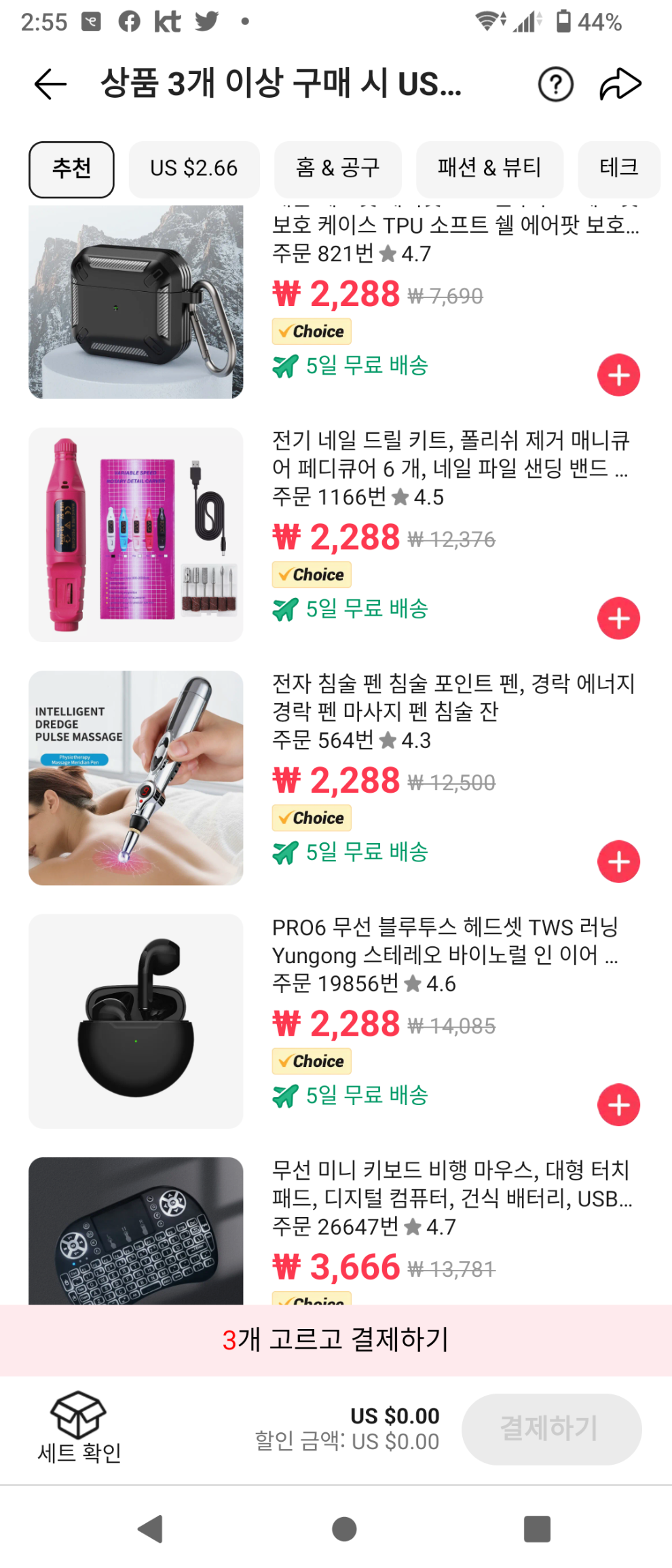The width and height of the screenshot is (672, 1568).
Task: Switch to the 테크 tab
Action: (x=618, y=169)
